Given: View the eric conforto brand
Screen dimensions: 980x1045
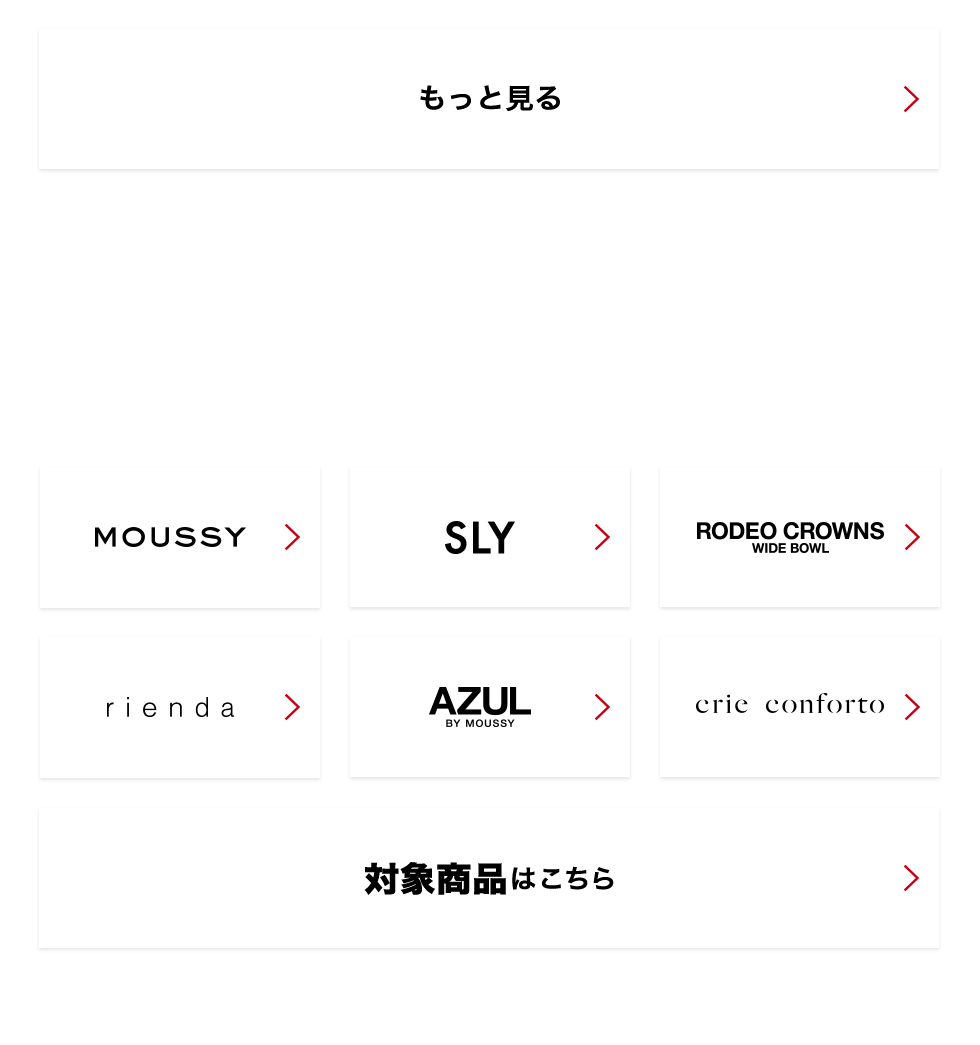Looking at the screenshot, I should 800,707.
